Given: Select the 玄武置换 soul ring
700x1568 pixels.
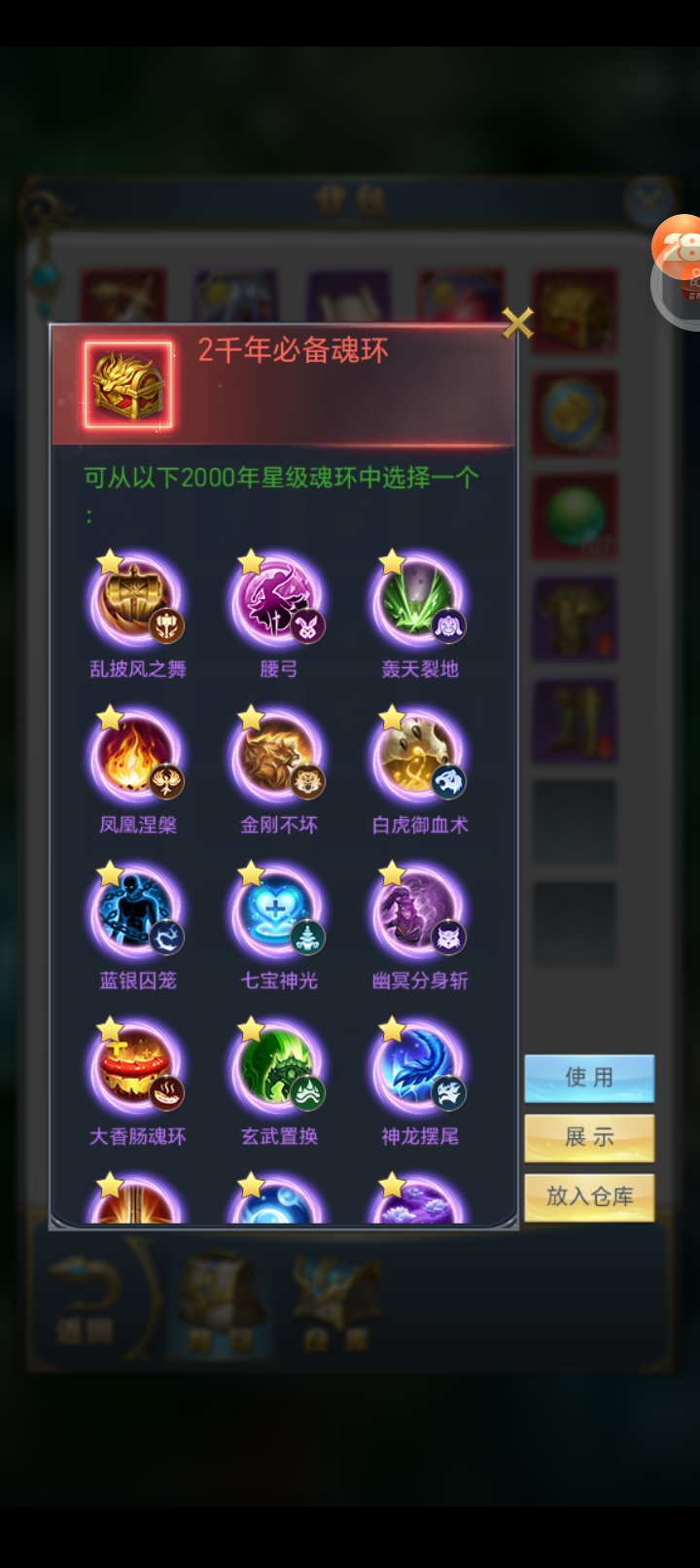Looking at the screenshot, I should click(278, 1068).
